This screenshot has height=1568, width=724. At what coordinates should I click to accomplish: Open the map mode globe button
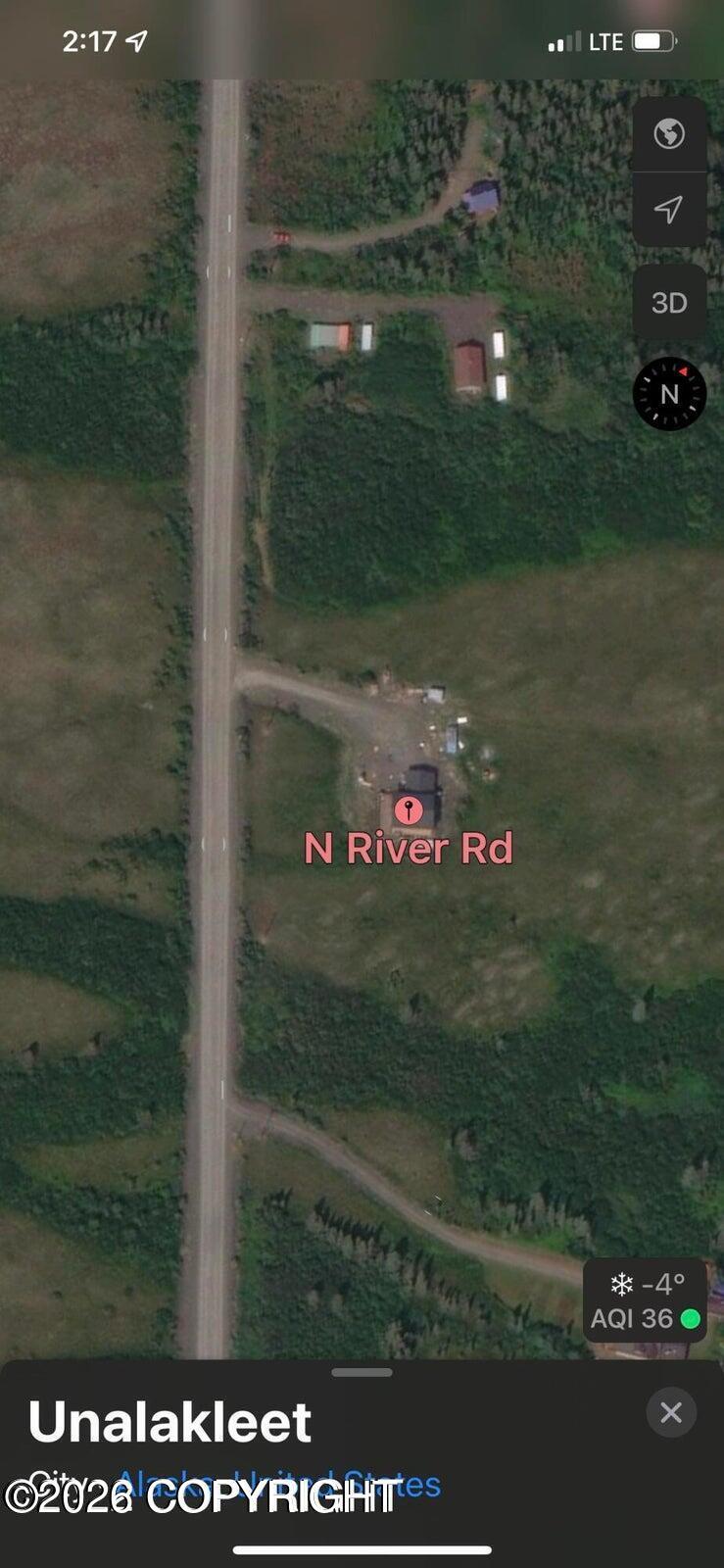coord(669,133)
